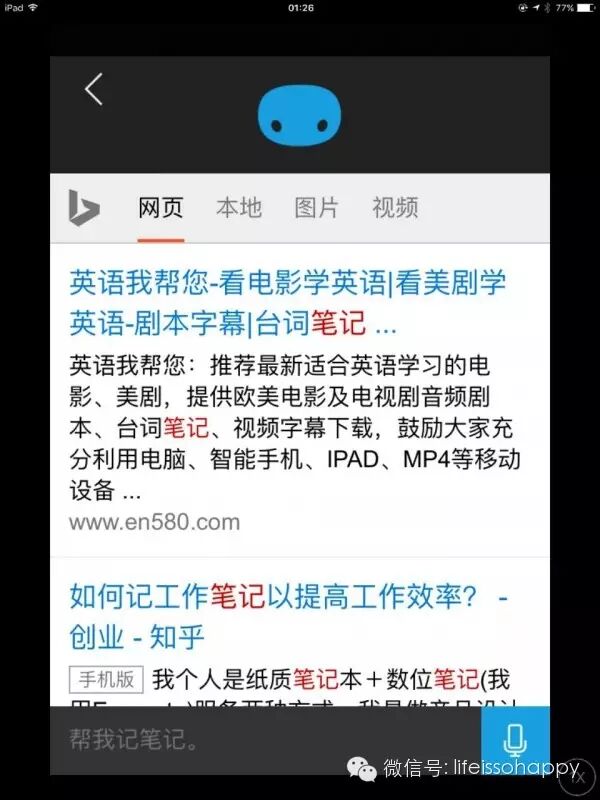
Task: Tap the blue Xiaoice face avatar
Action: [x=299, y=111]
